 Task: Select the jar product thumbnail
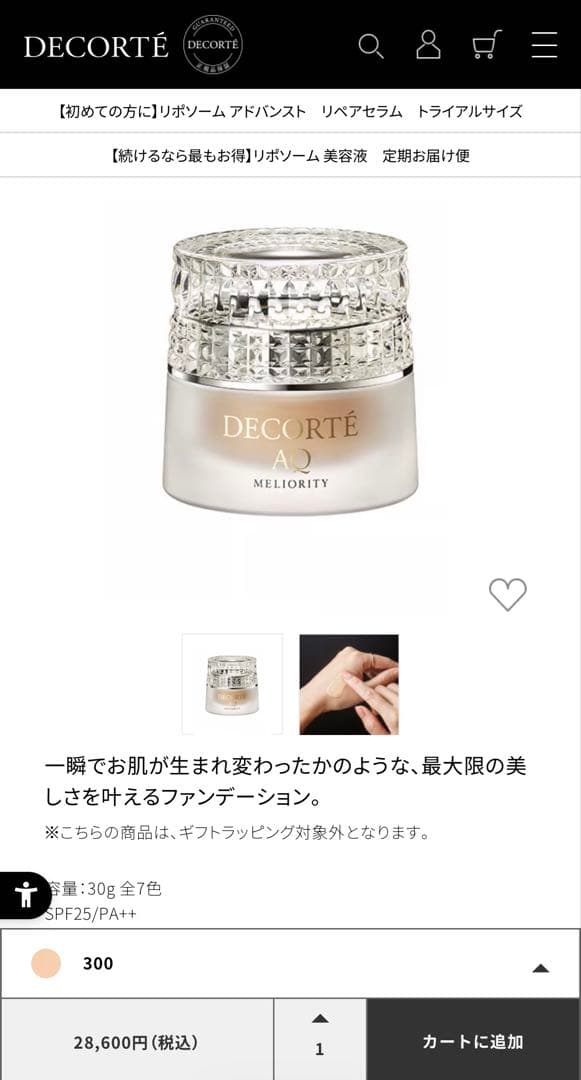[232, 684]
